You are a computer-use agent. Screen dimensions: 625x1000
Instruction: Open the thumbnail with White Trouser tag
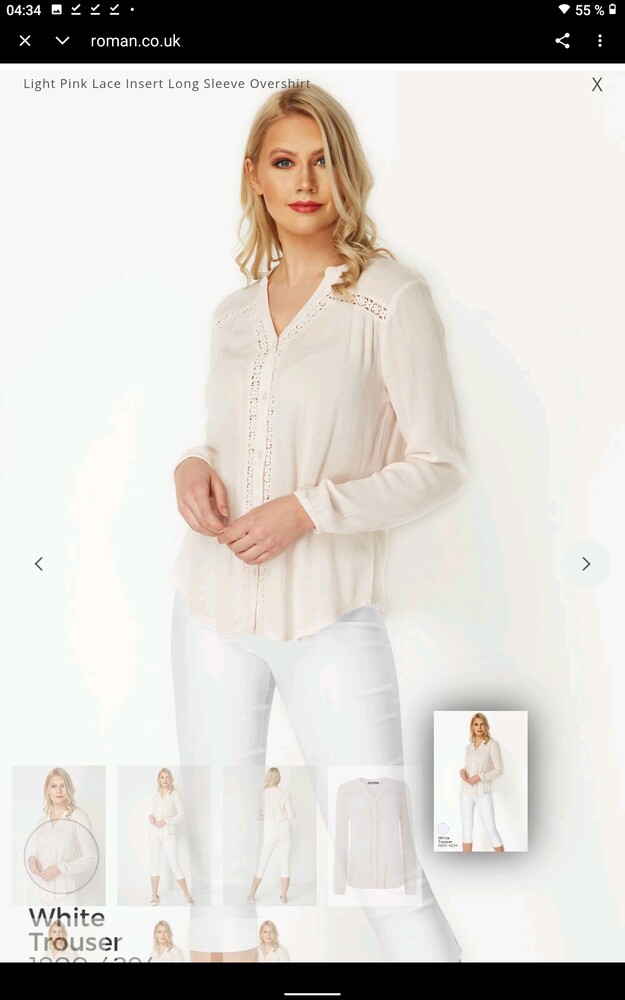pyautogui.click(x=481, y=781)
